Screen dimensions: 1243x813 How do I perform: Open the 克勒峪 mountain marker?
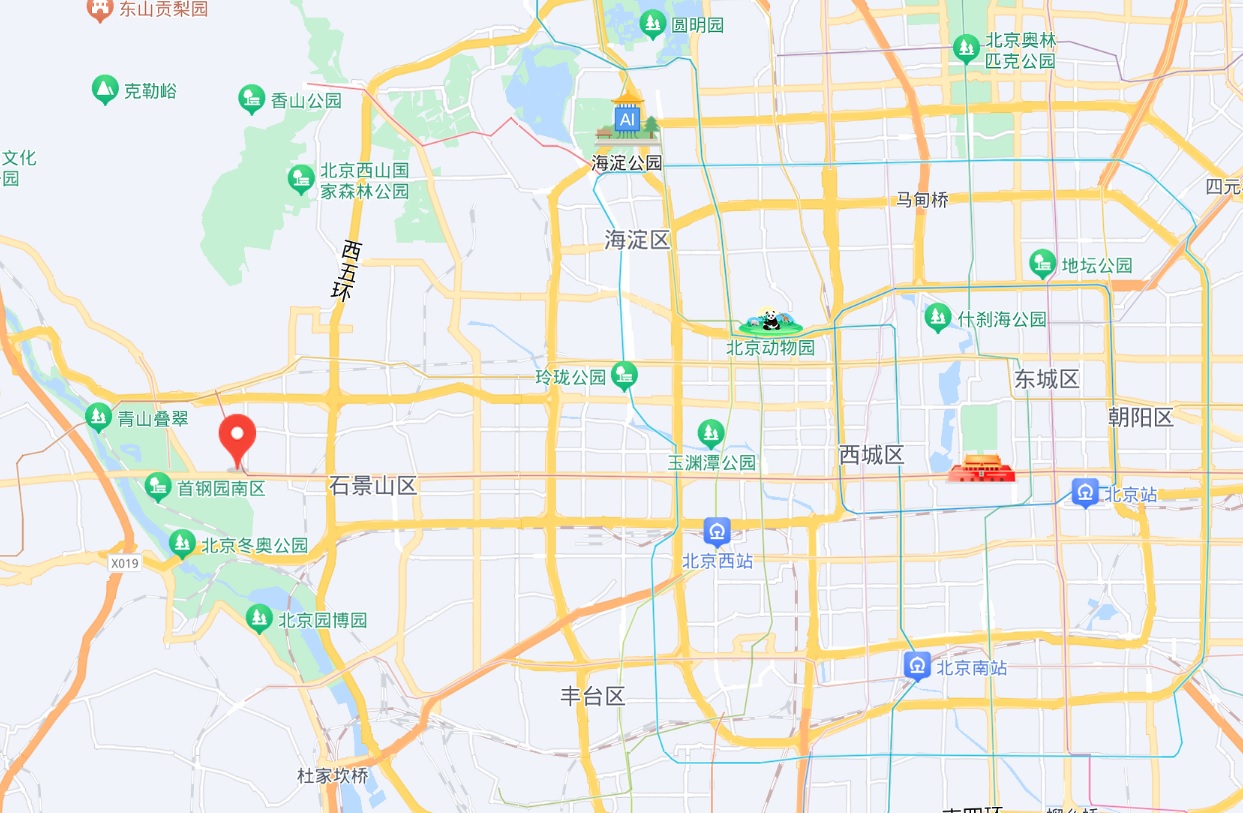pos(105,90)
